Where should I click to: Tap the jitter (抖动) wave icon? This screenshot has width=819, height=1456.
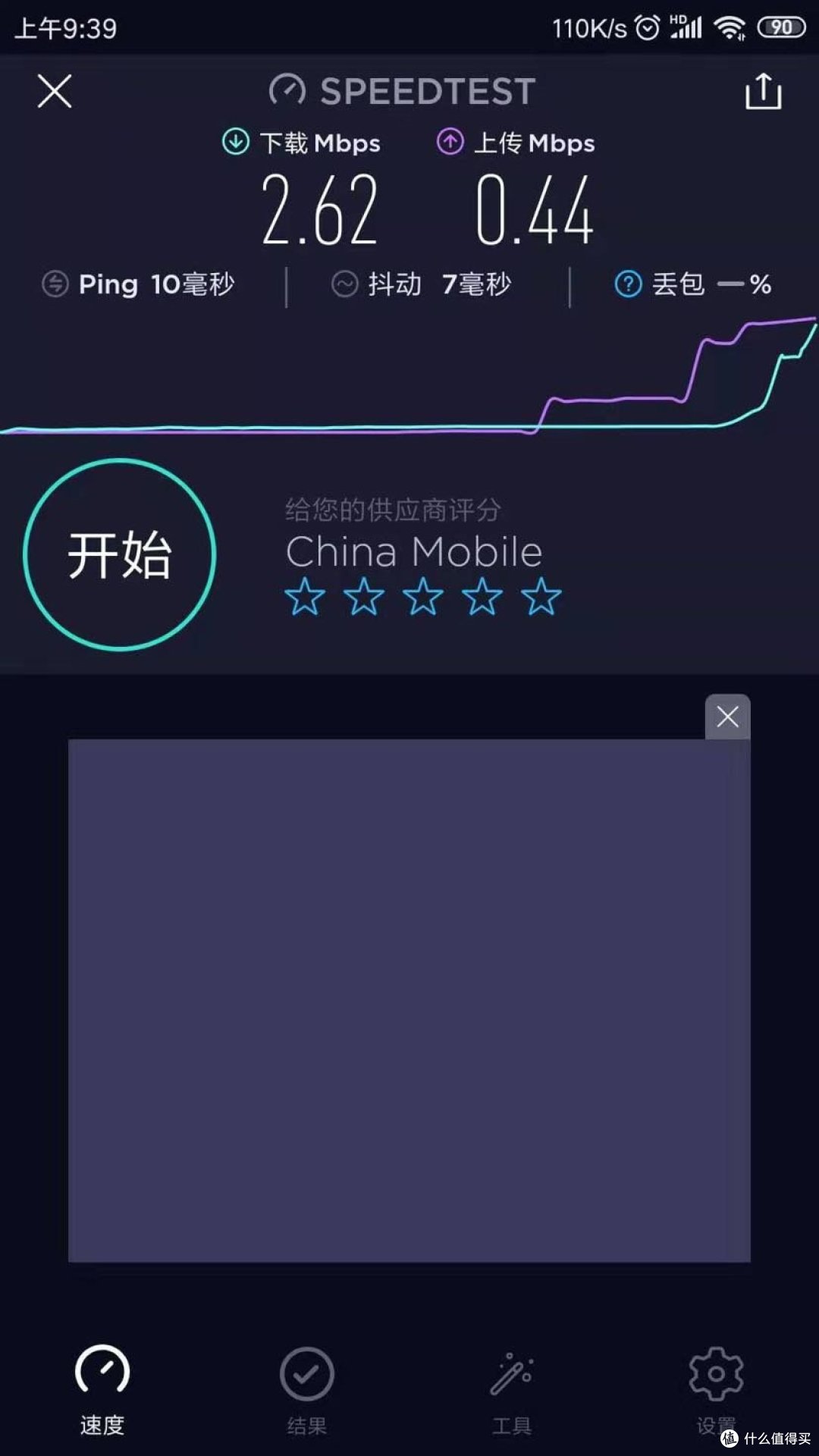(x=345, y=284)
